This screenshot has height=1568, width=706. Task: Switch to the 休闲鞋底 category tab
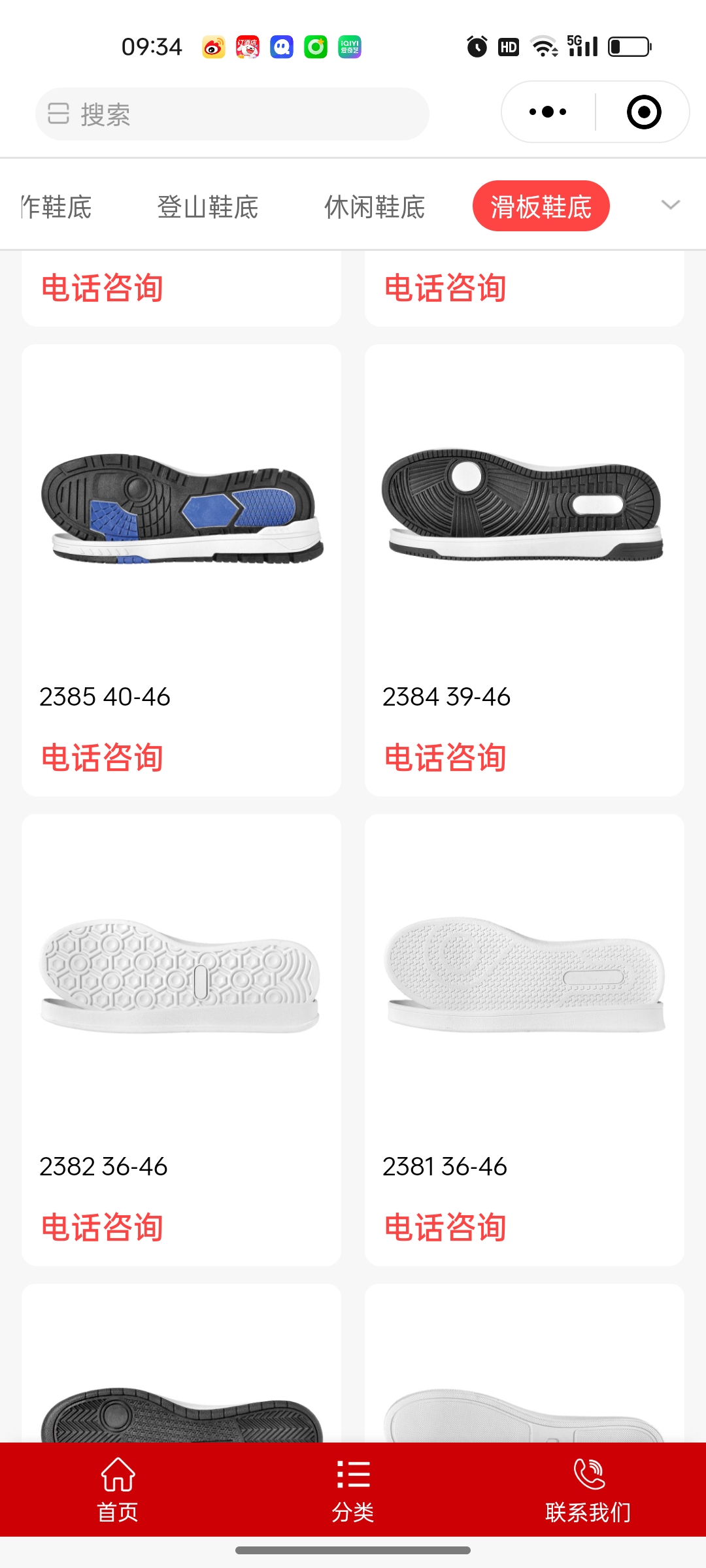(x=375, y=207)
